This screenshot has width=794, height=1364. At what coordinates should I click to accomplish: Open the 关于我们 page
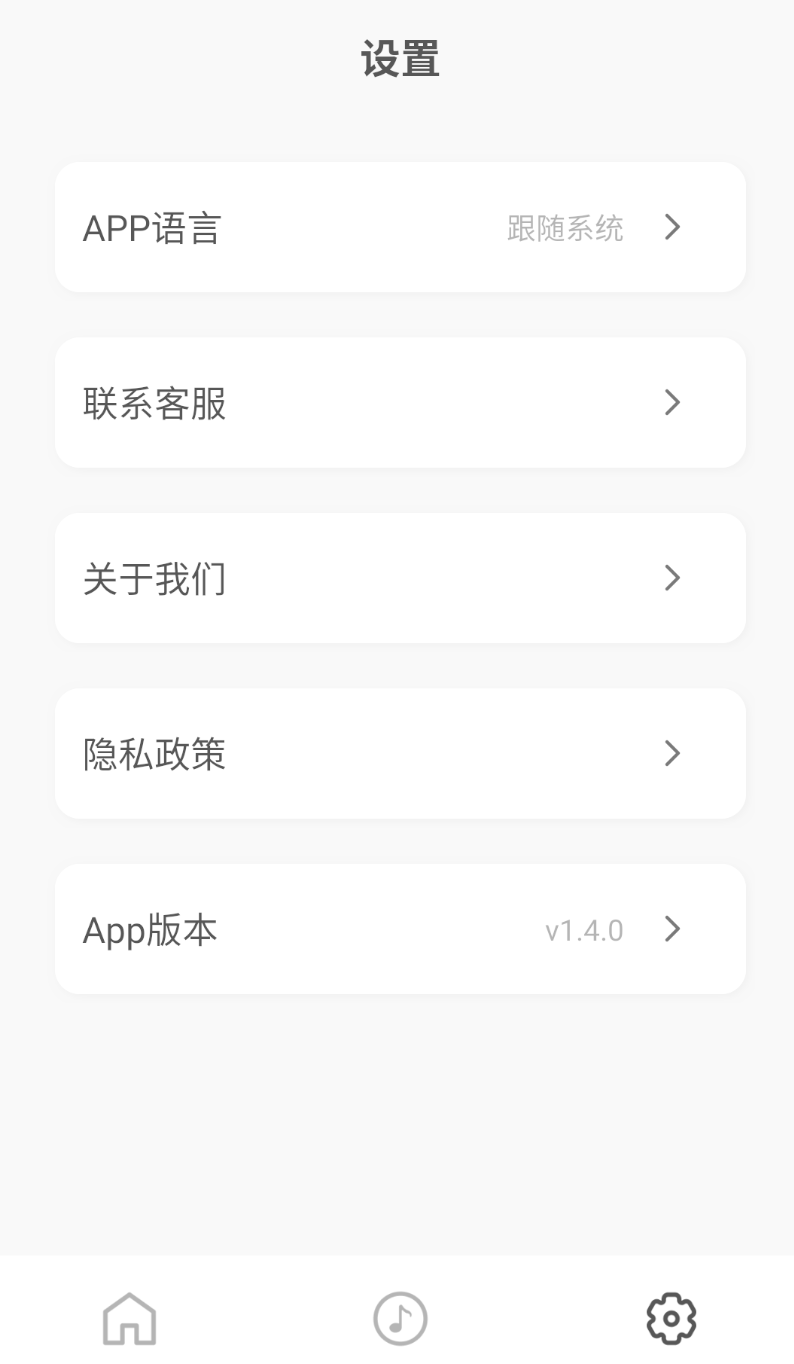(x=400, y=578)
